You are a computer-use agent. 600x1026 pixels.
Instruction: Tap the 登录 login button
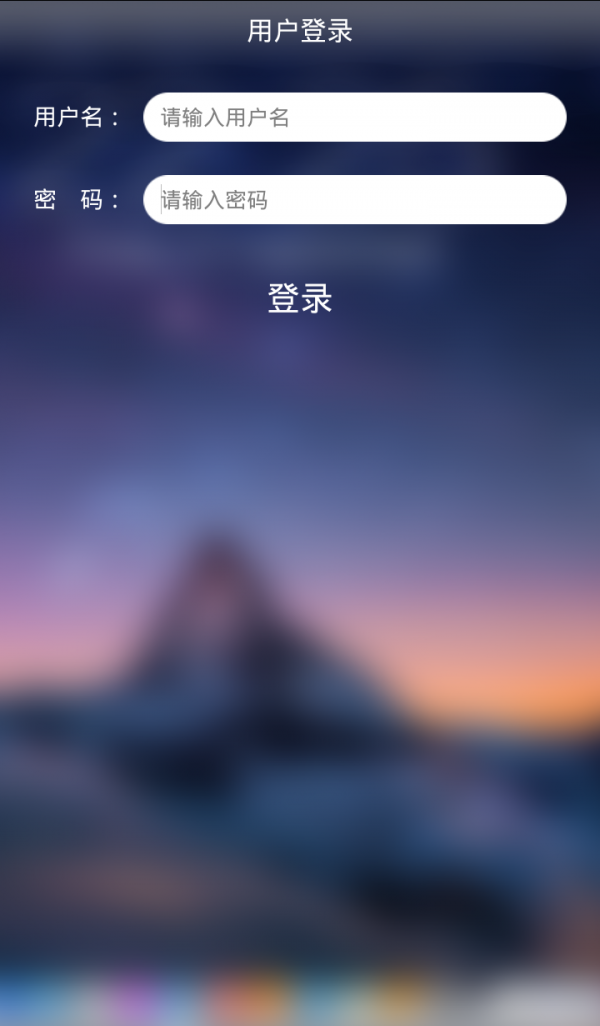point(300,298)
